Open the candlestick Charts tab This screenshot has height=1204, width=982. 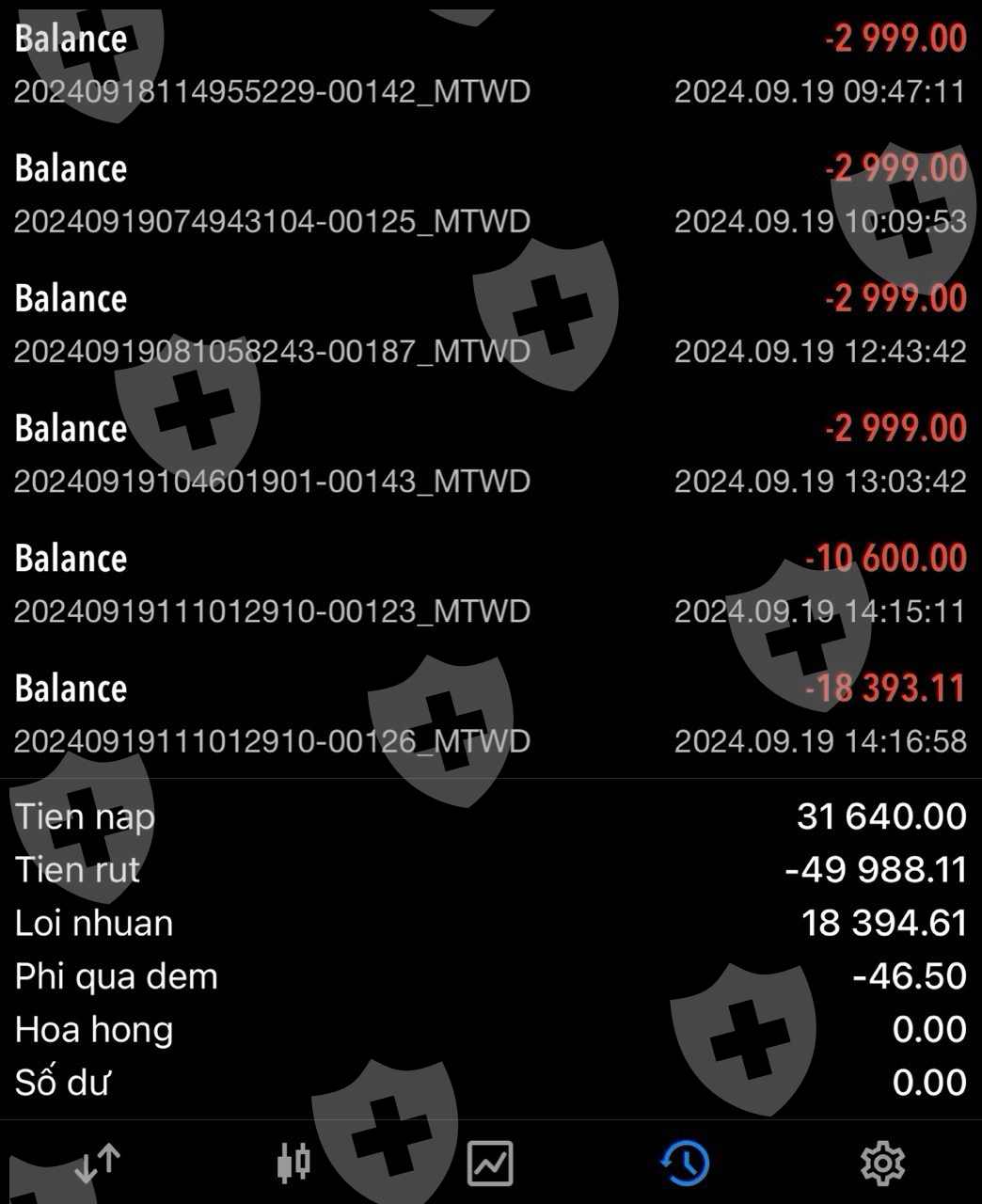tap(293, 1163)
